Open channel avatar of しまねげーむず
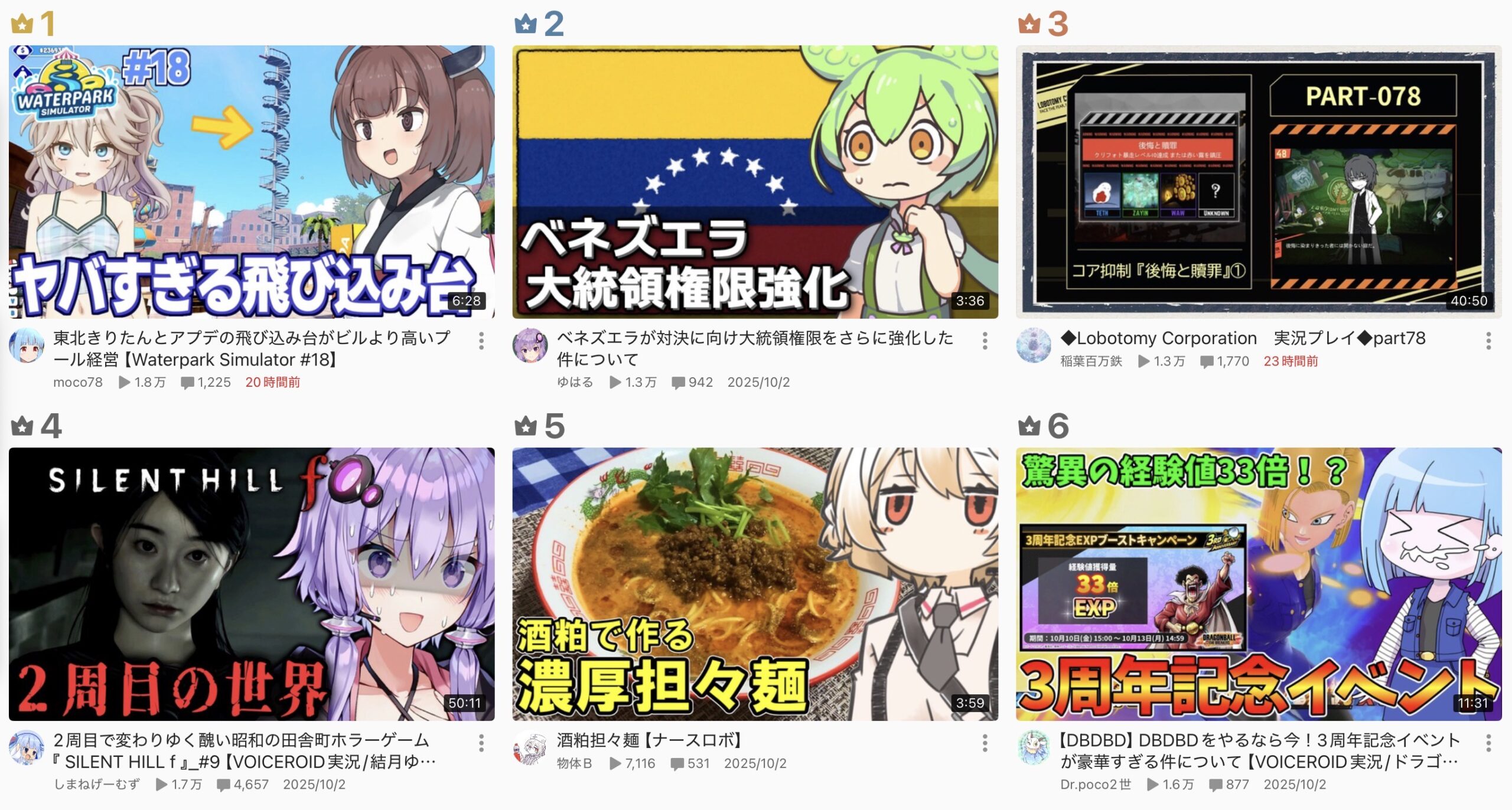Screen dimensions: 1512x810 (27, 747)
